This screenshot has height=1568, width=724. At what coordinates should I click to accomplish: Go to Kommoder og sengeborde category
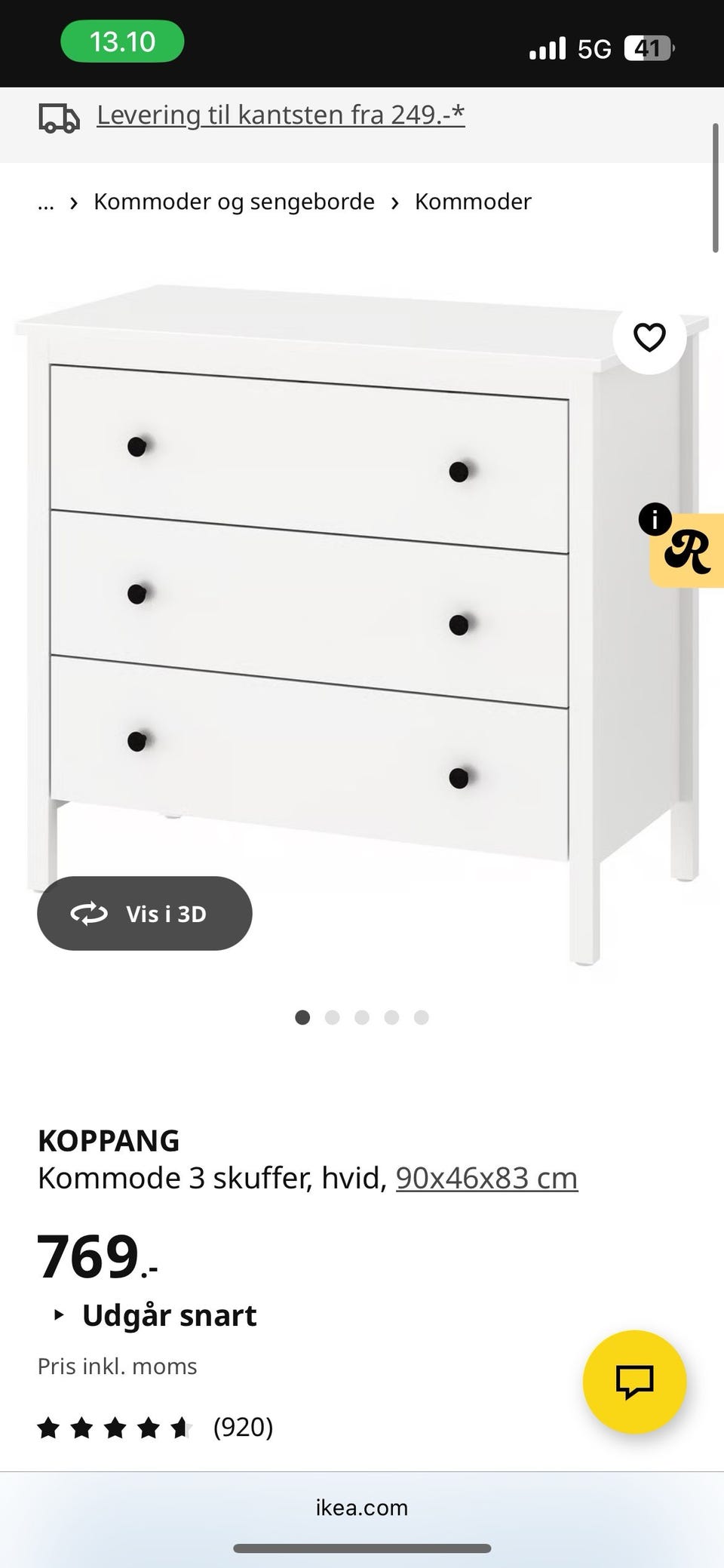(x=234, y=202)
